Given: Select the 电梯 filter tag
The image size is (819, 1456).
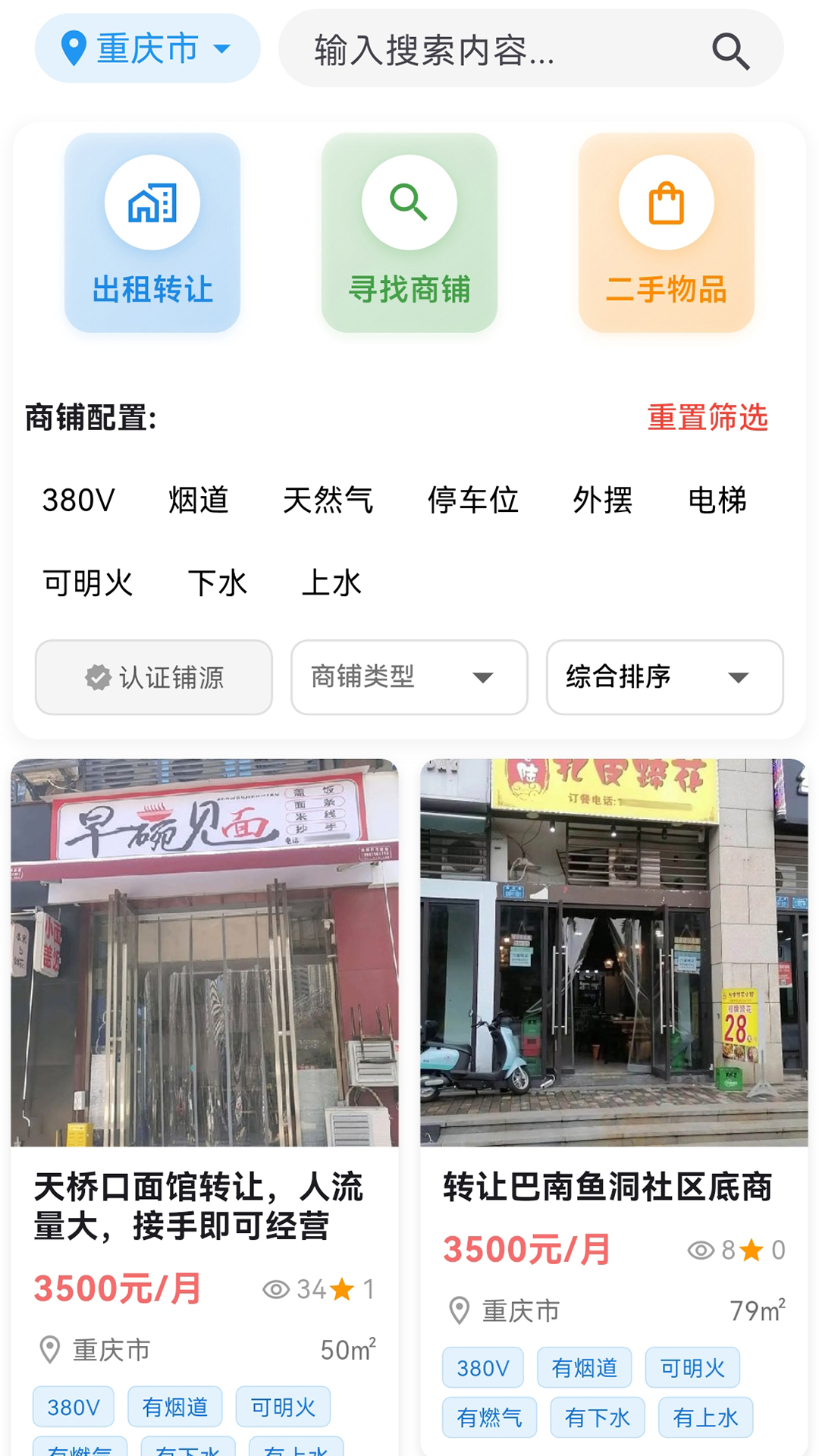Looking at the screenshot, I should point(718,500).
